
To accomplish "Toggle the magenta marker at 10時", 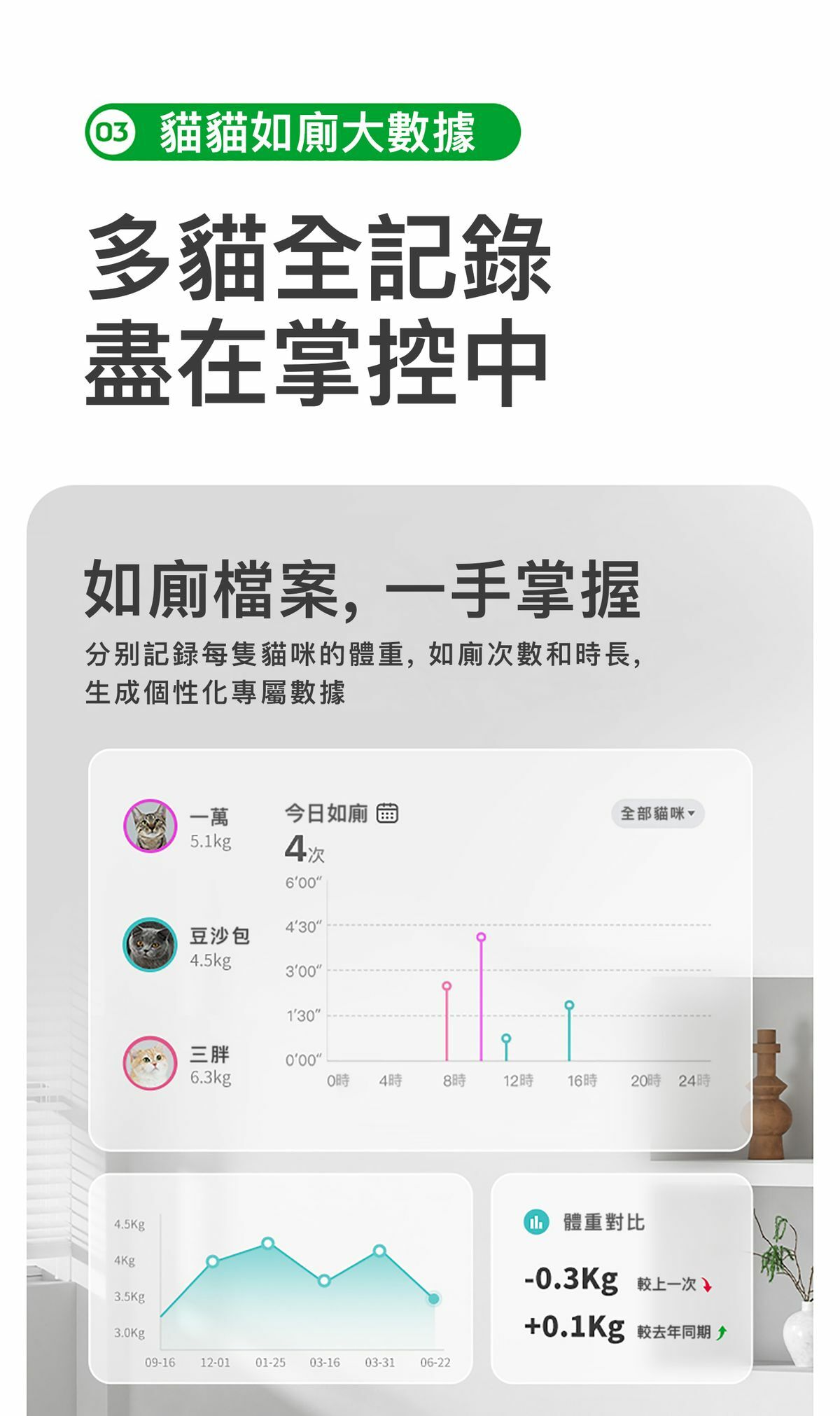I will point(480,936).
